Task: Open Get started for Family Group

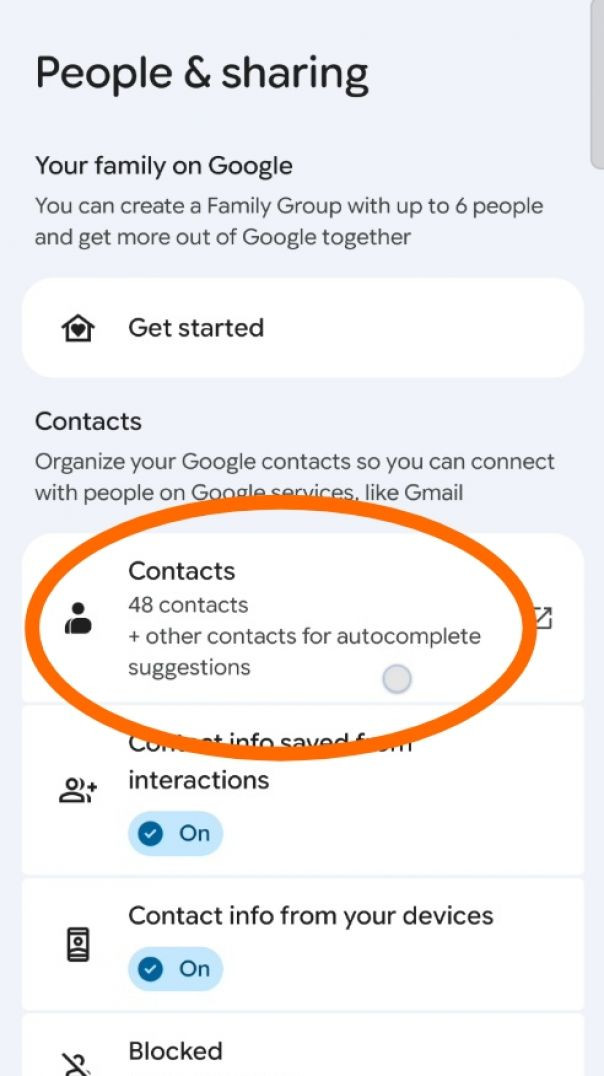Action: coord(300,328)
